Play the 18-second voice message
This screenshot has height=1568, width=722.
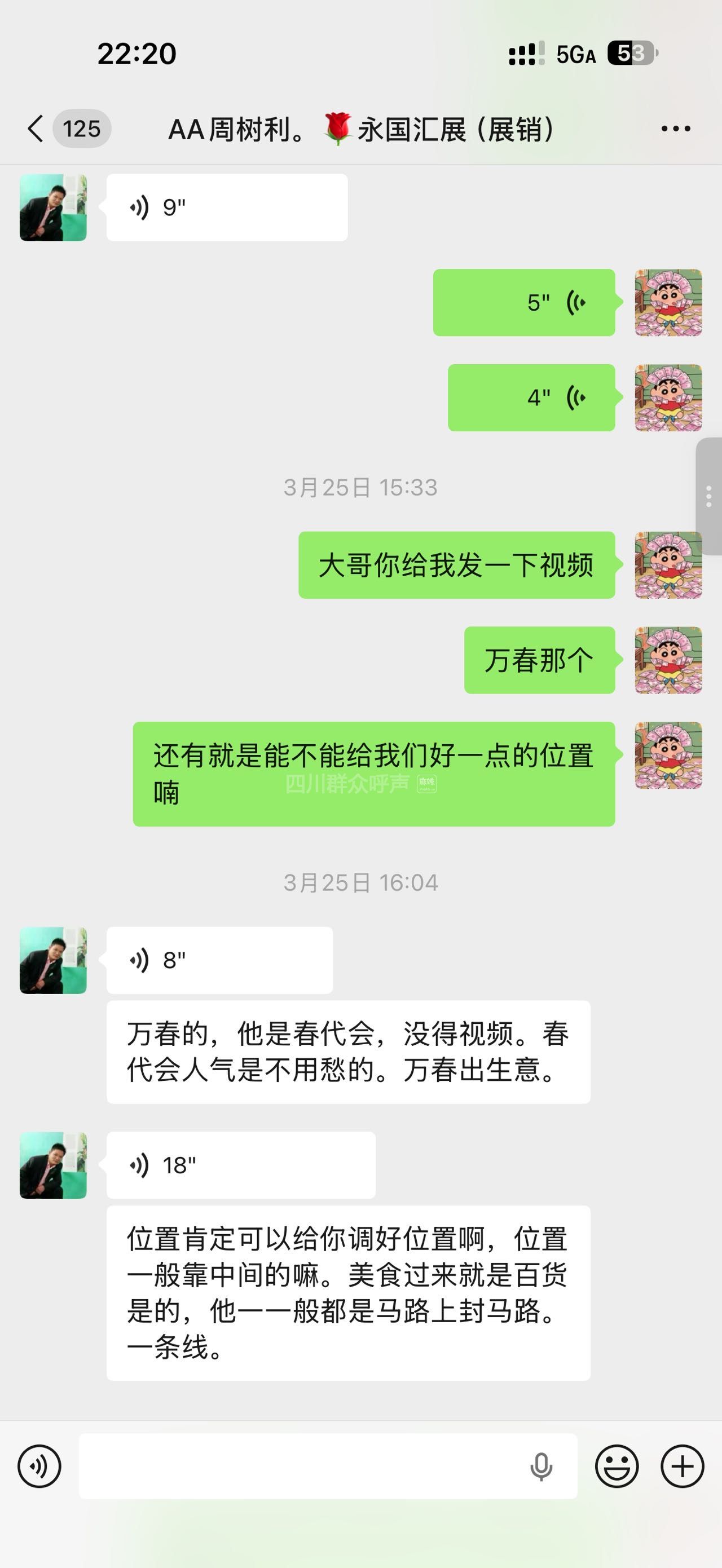[240, 1165]
